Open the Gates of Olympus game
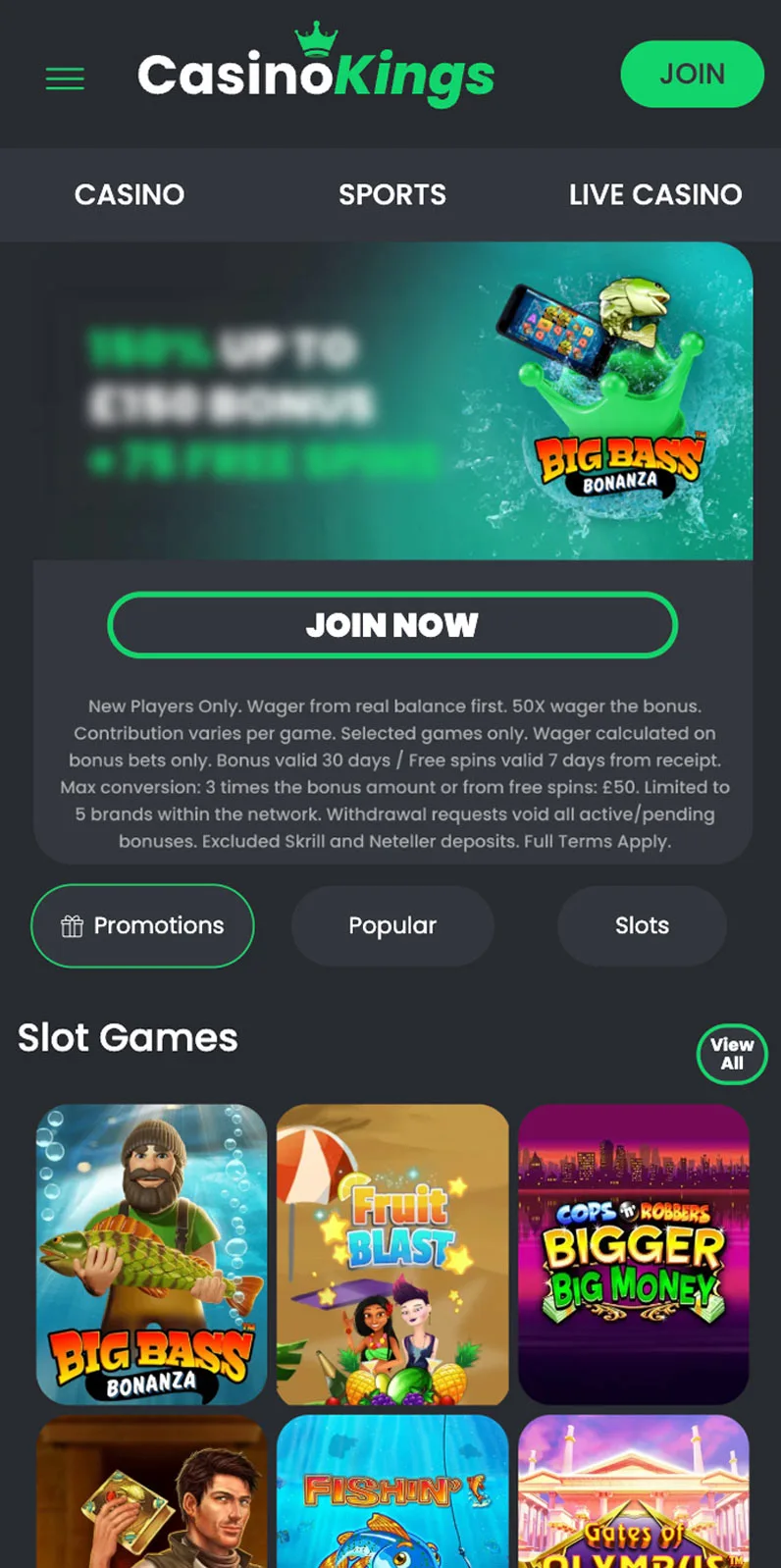Screen dimensions: 781x1568 pyautogui.click(x=634, y=1491)
